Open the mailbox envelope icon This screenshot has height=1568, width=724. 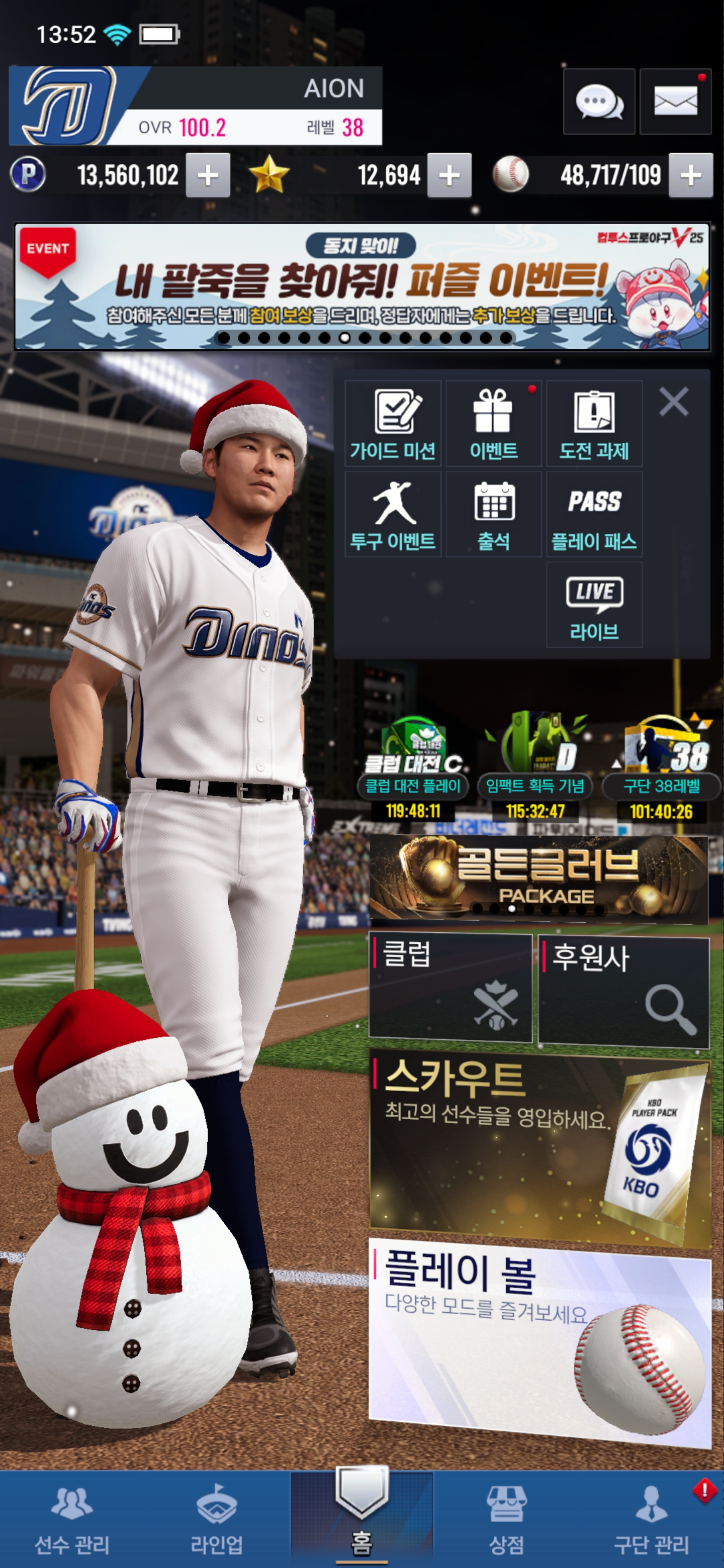(x=675, y=102)
